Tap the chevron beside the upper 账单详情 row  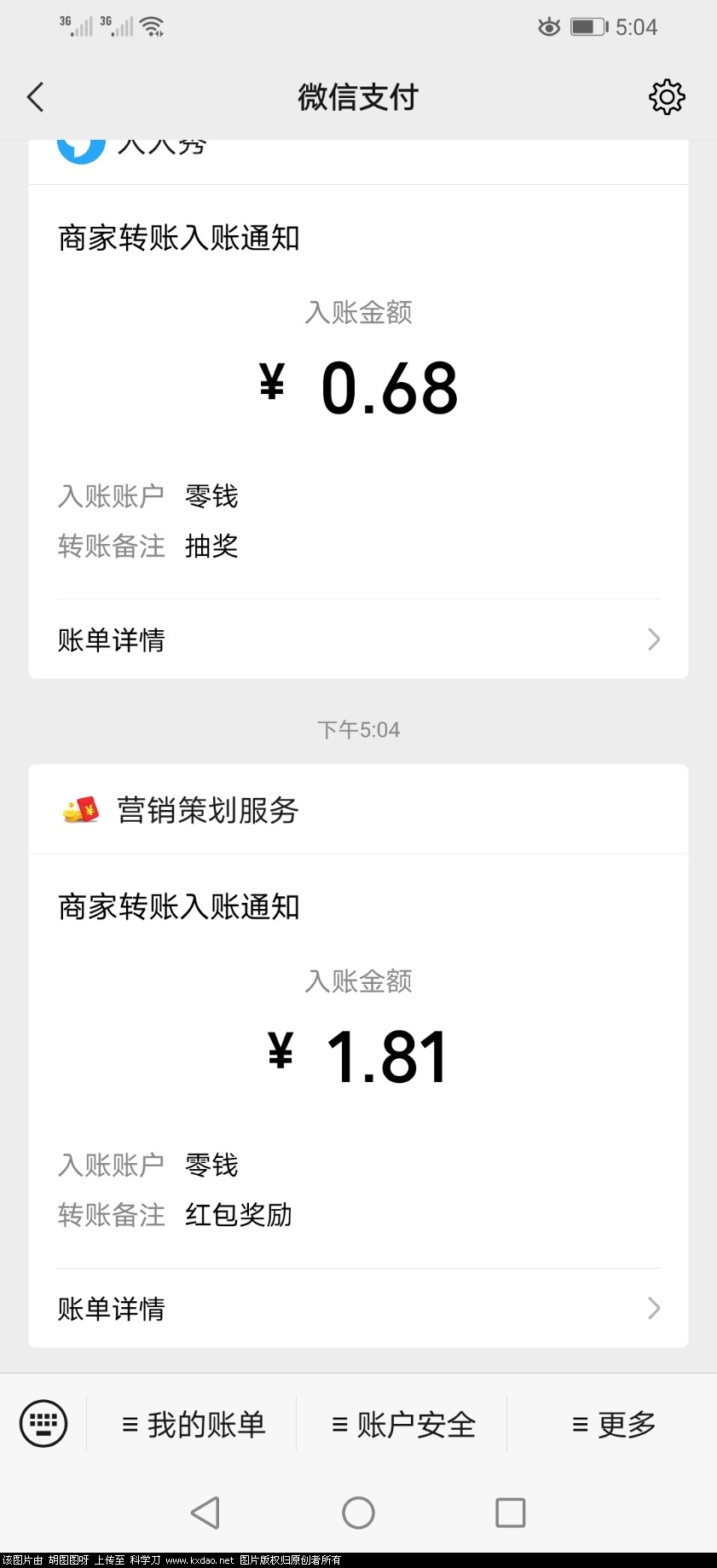(652, 639)
